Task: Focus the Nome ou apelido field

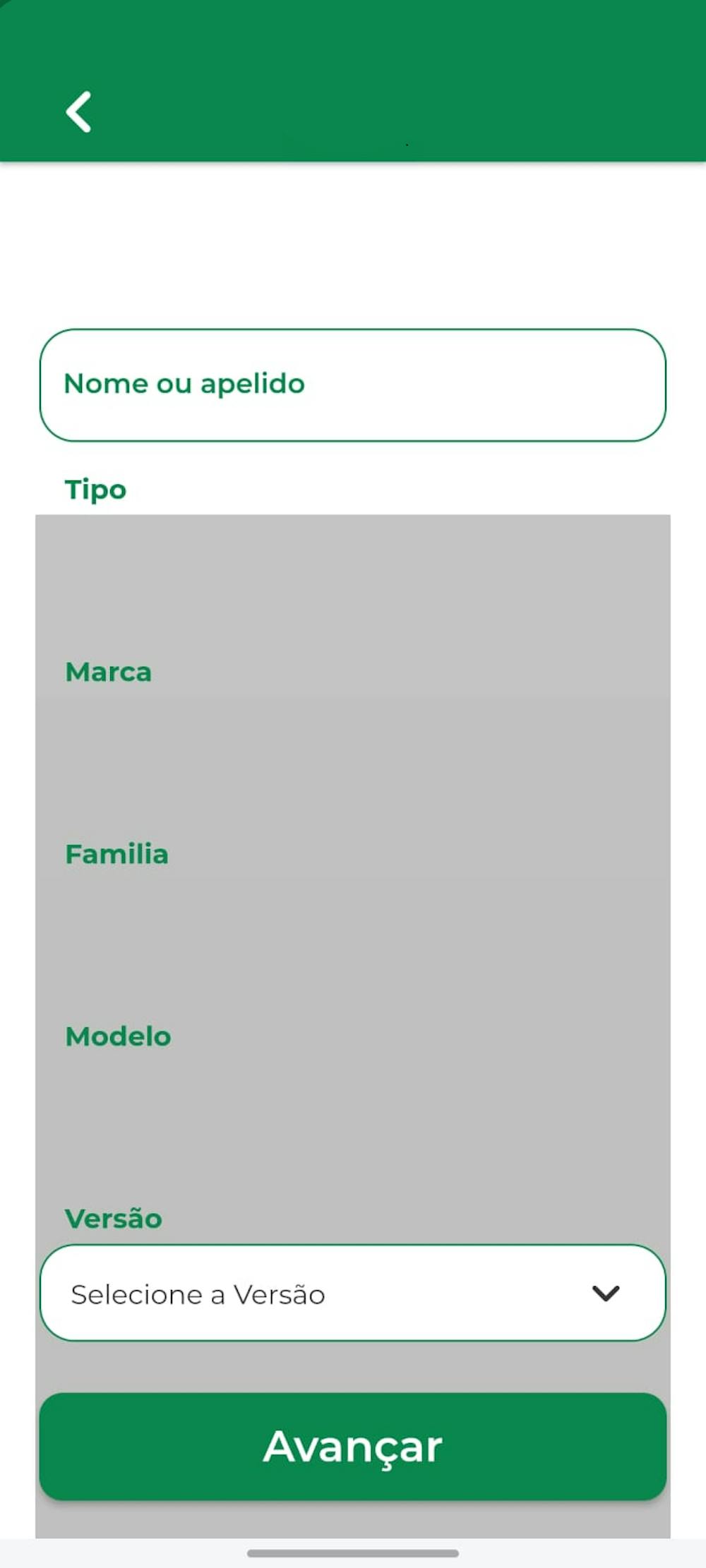Action: pyautogui.click(x=353, y=385)
